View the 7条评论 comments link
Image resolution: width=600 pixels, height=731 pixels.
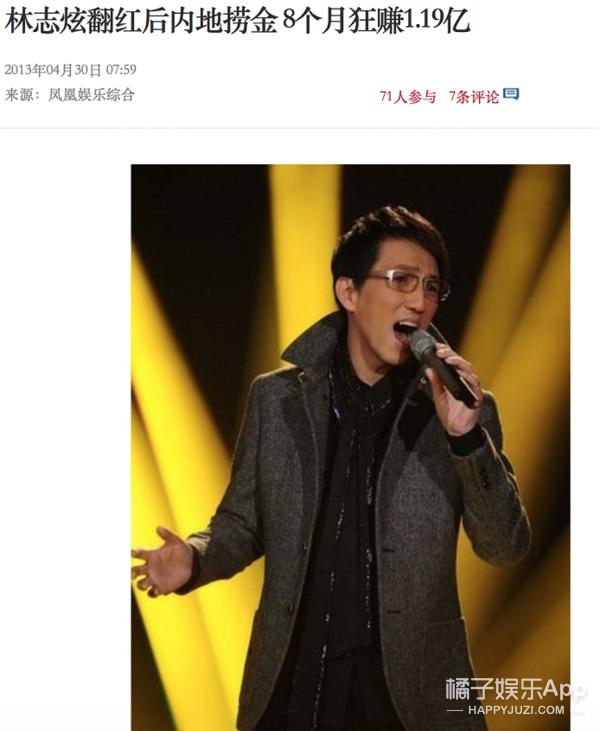click(473, 97)
